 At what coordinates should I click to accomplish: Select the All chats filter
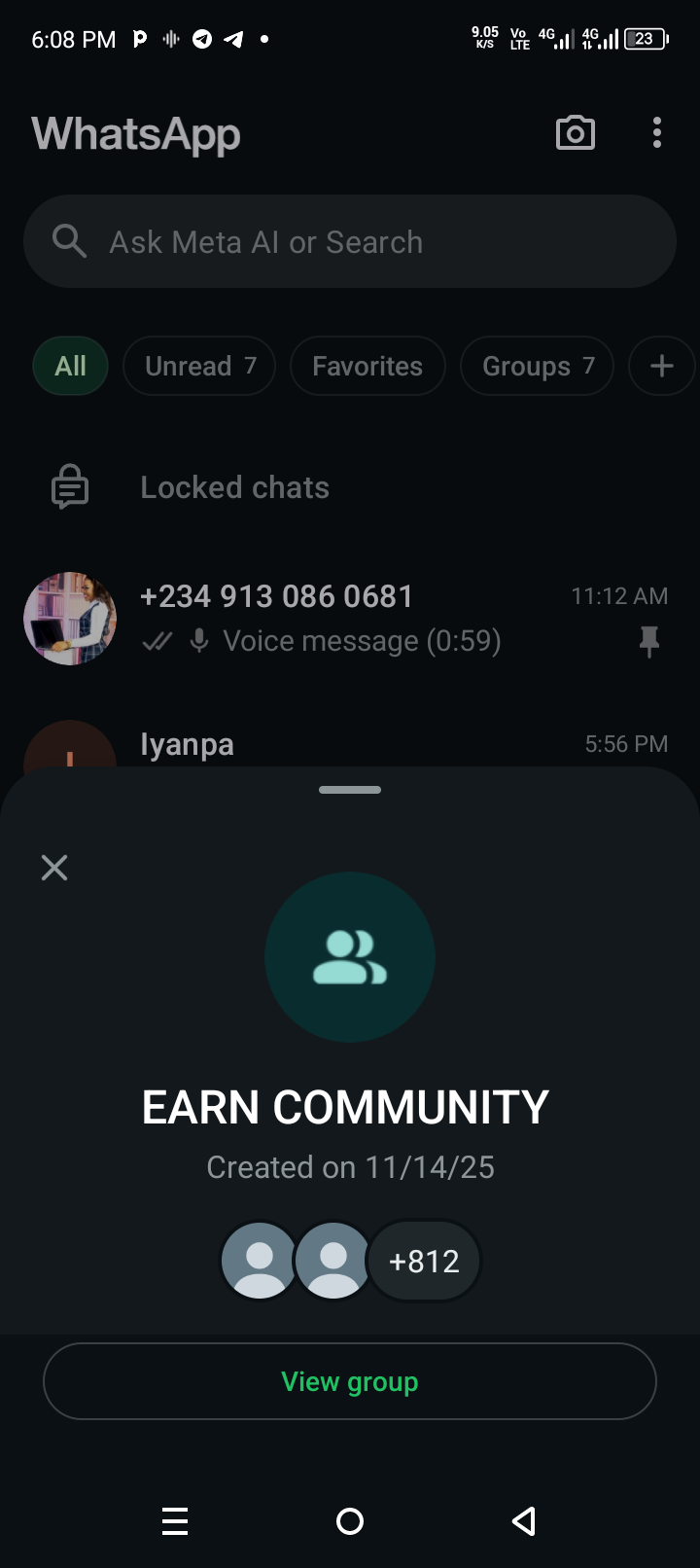click(70, 367)
